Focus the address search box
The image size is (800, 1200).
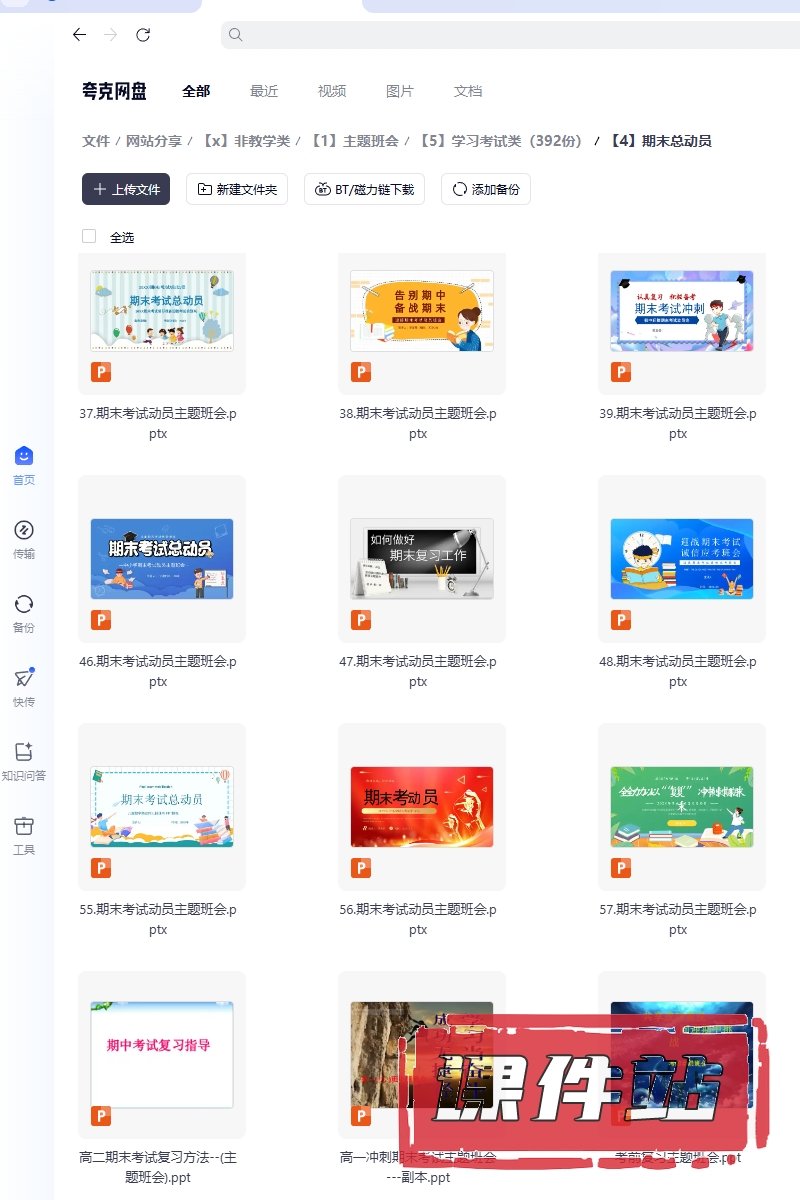pos(500,35)
